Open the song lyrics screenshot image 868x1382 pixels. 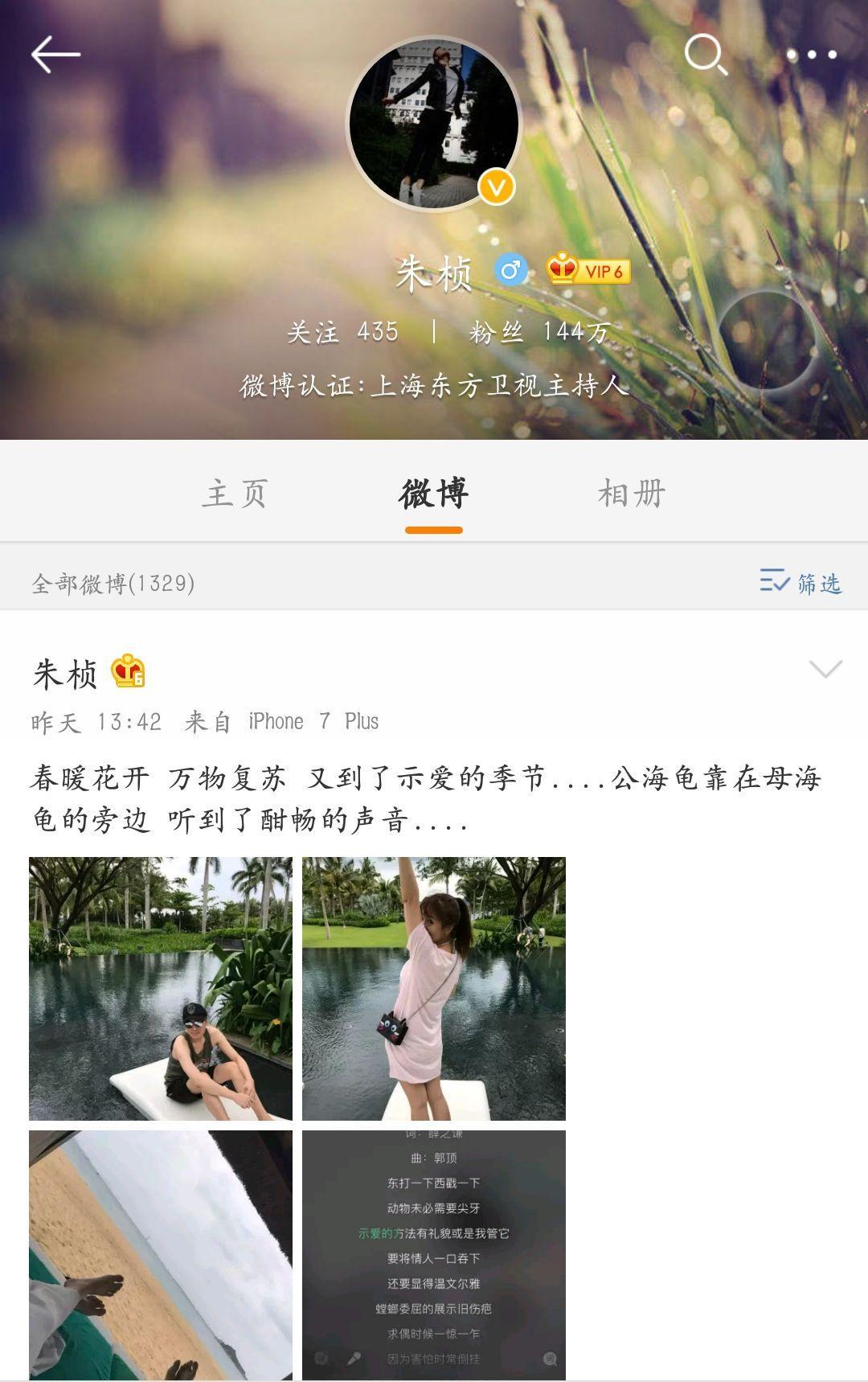[x=434, y=1254]
